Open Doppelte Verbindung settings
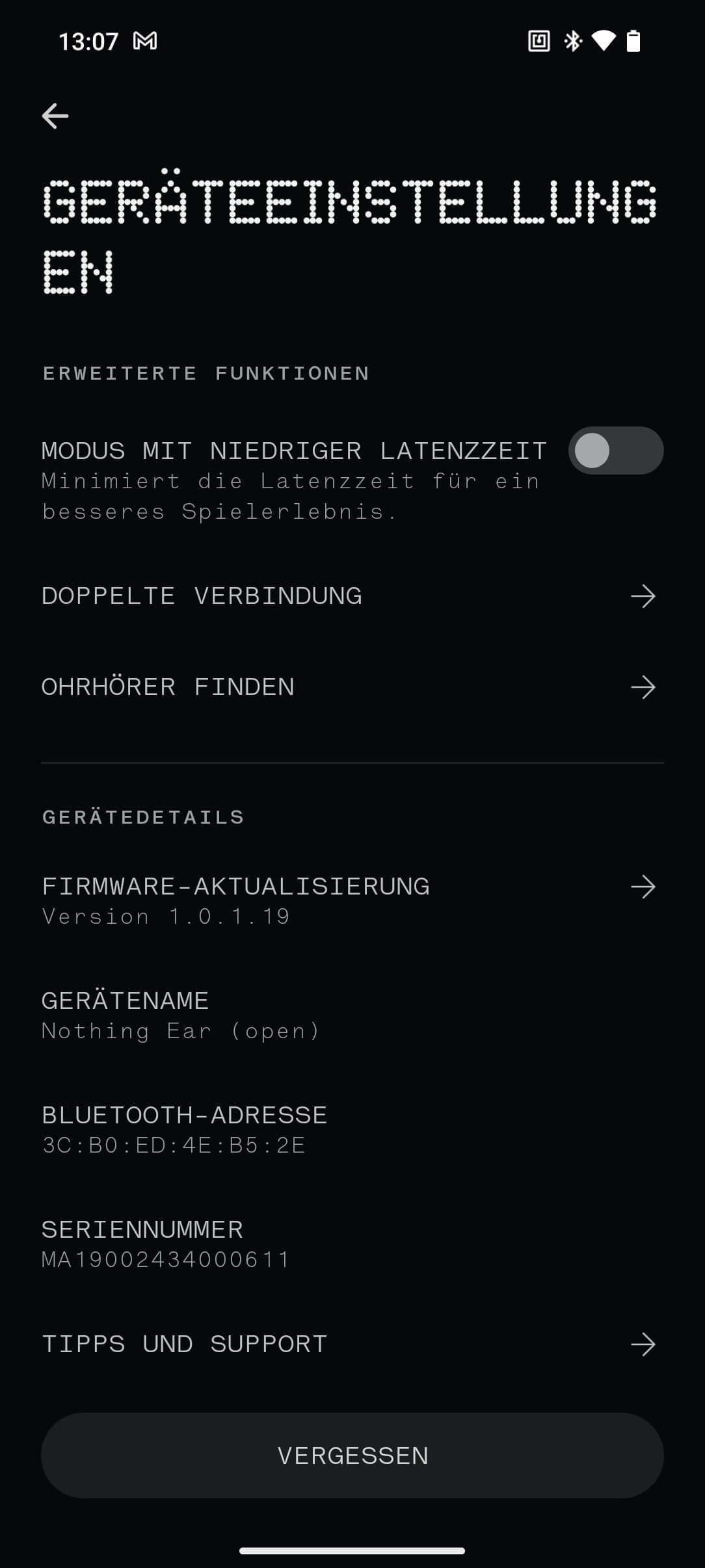This screenshot has height=1568, width=705. [x=351, y=596]
